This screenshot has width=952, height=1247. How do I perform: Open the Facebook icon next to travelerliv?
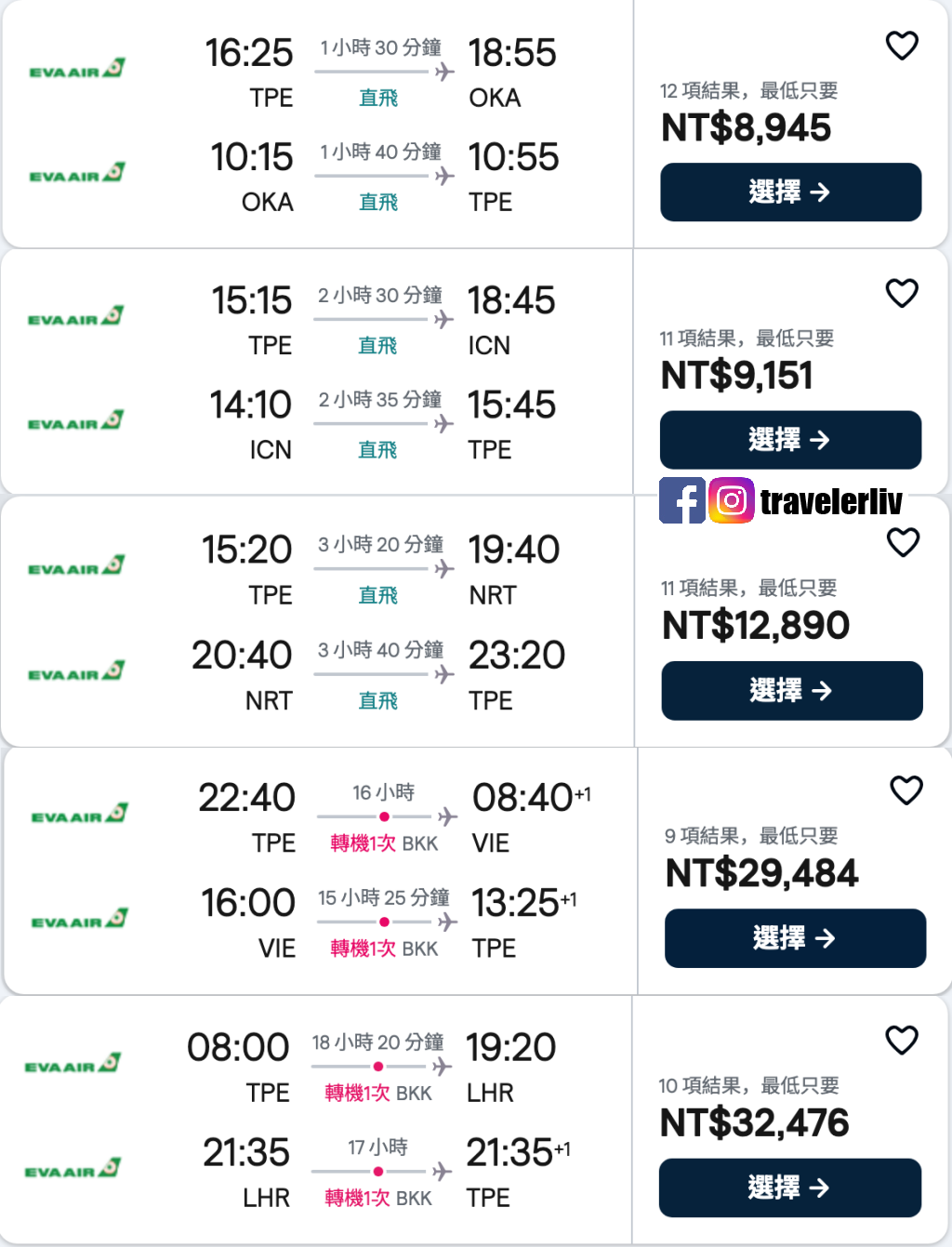(682, 501)
